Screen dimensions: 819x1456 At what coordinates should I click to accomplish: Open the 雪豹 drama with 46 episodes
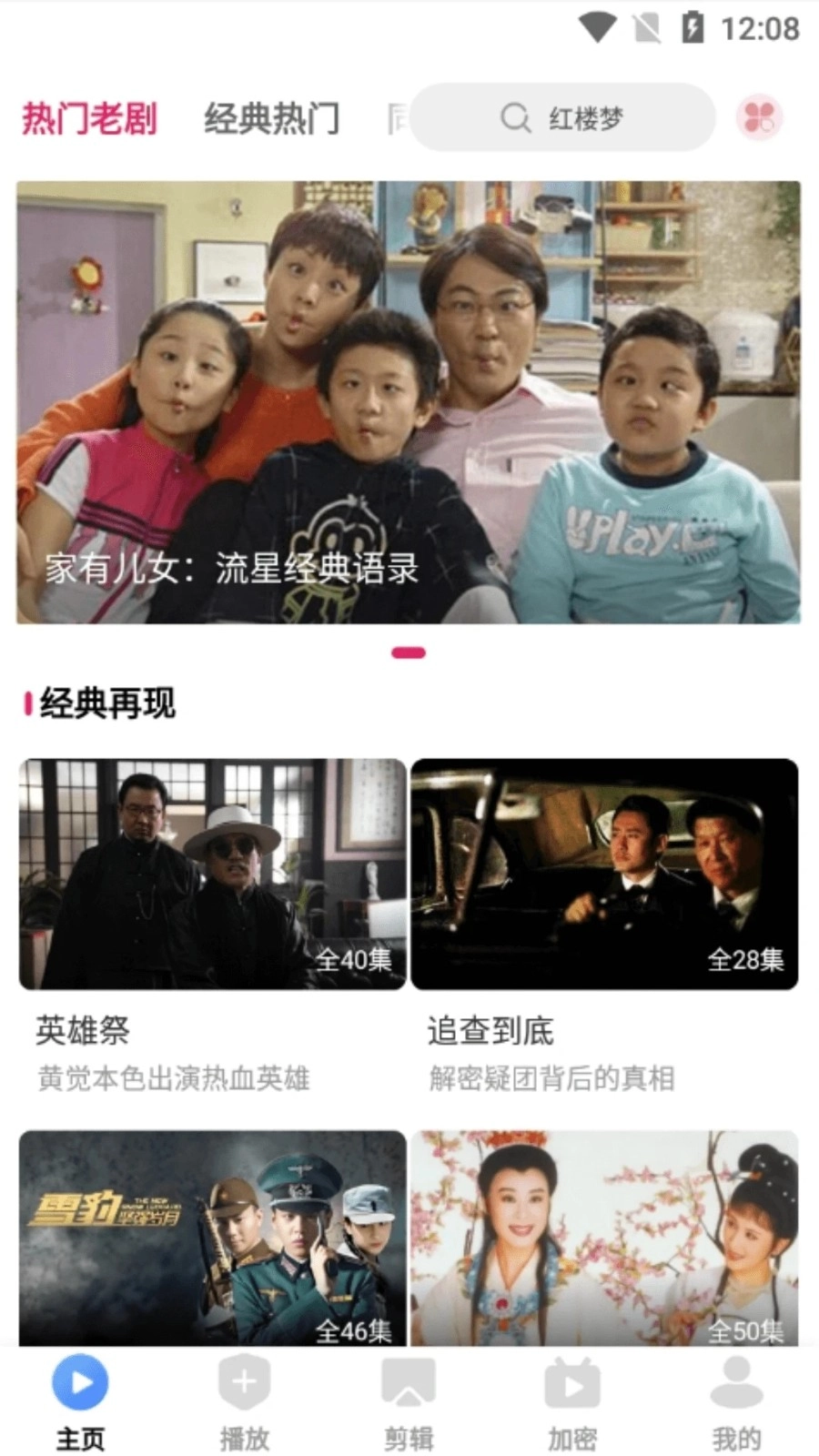[x=212, y=1238]
